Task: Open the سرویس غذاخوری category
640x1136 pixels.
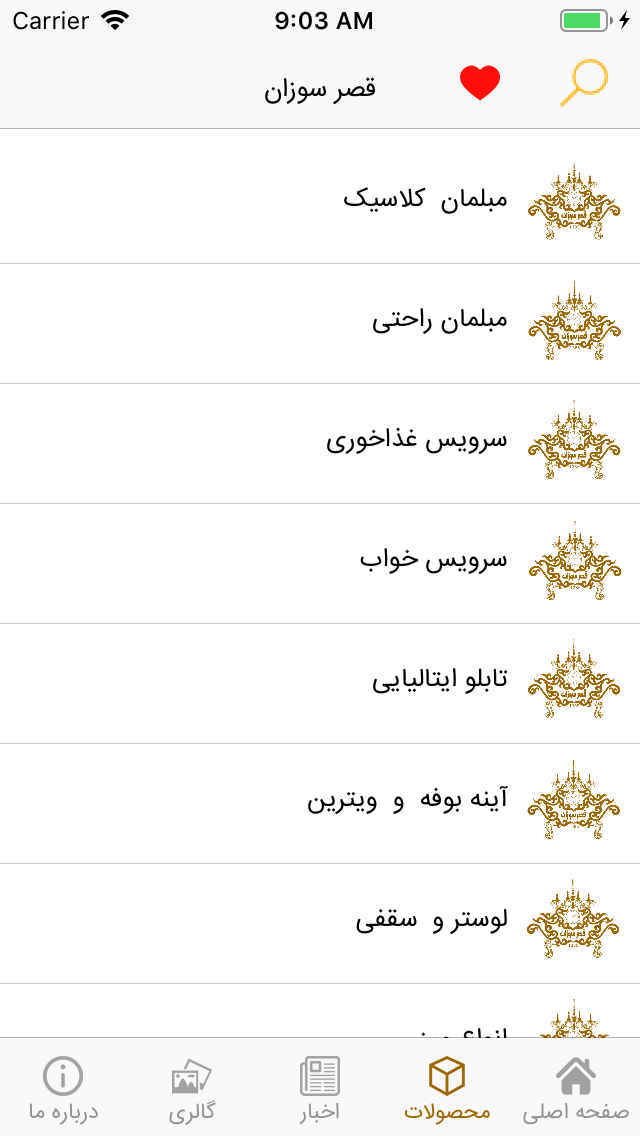Action: pos(417,440)
